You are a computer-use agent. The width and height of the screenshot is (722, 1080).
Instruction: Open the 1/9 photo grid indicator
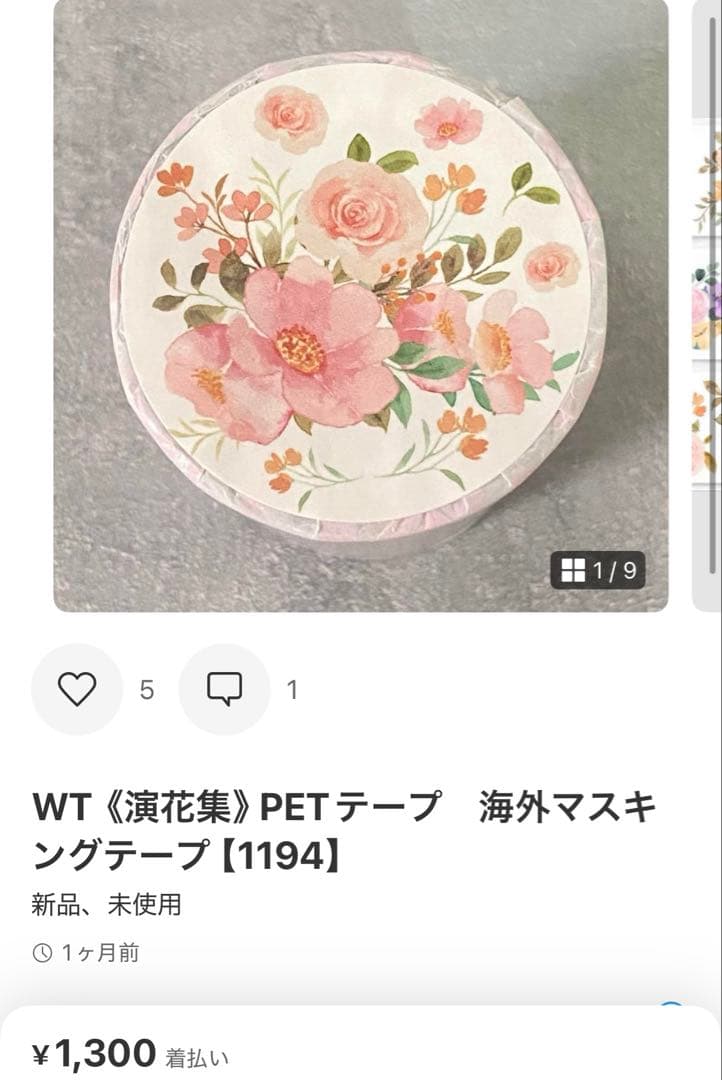click(x=598, y=571)
